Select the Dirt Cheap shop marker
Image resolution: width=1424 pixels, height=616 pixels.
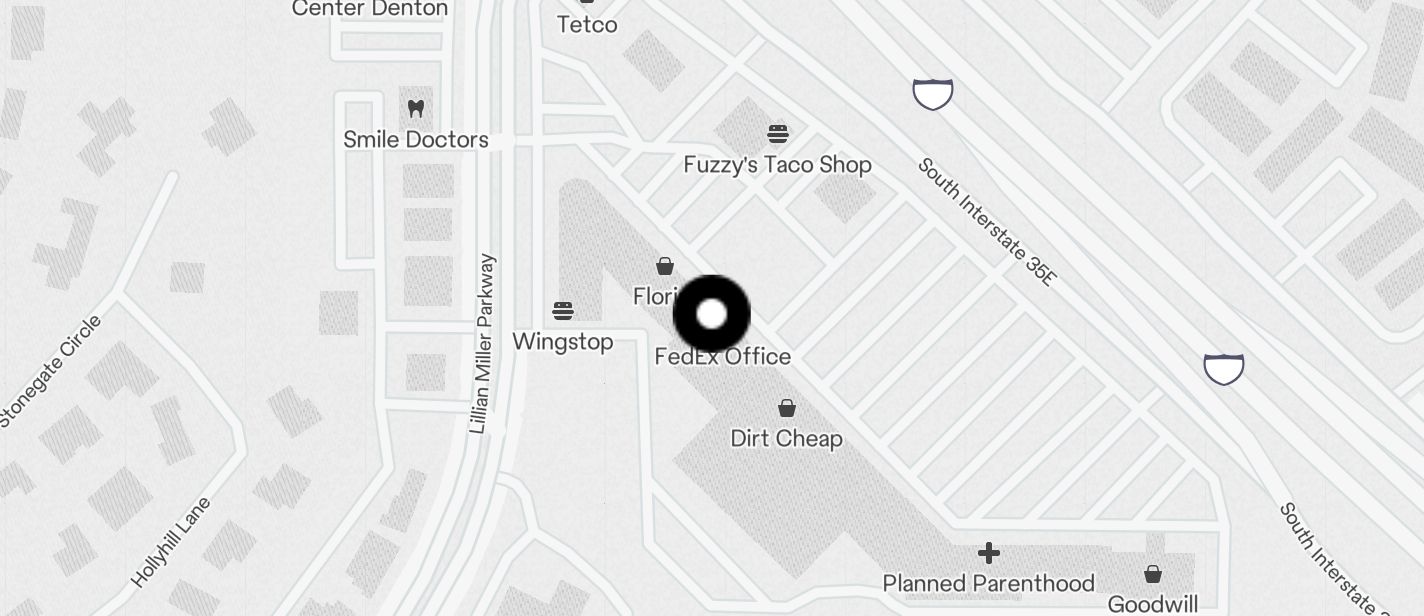(787, 408)
